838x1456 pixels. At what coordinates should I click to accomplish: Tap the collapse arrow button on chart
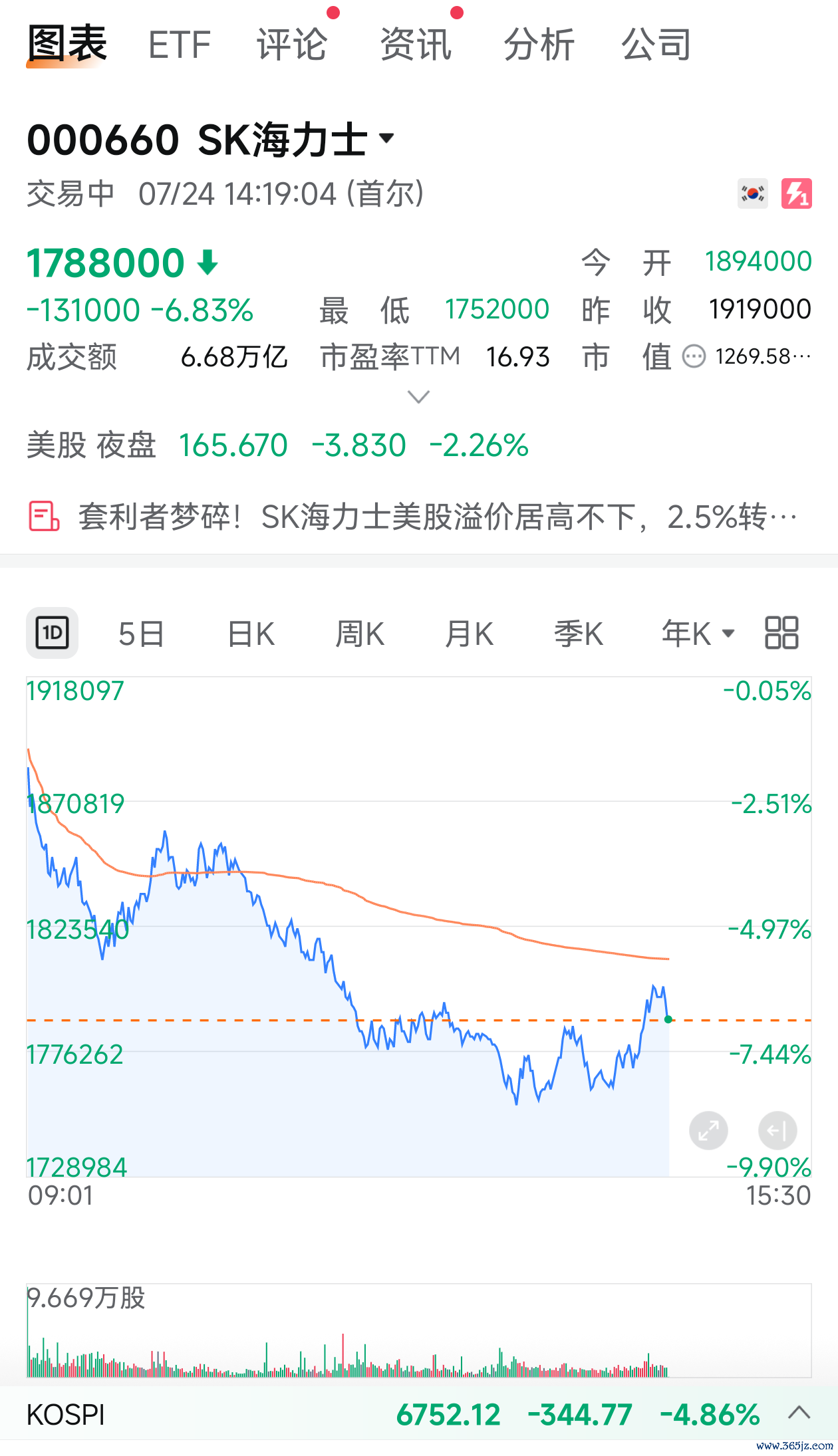[777, 1130]
